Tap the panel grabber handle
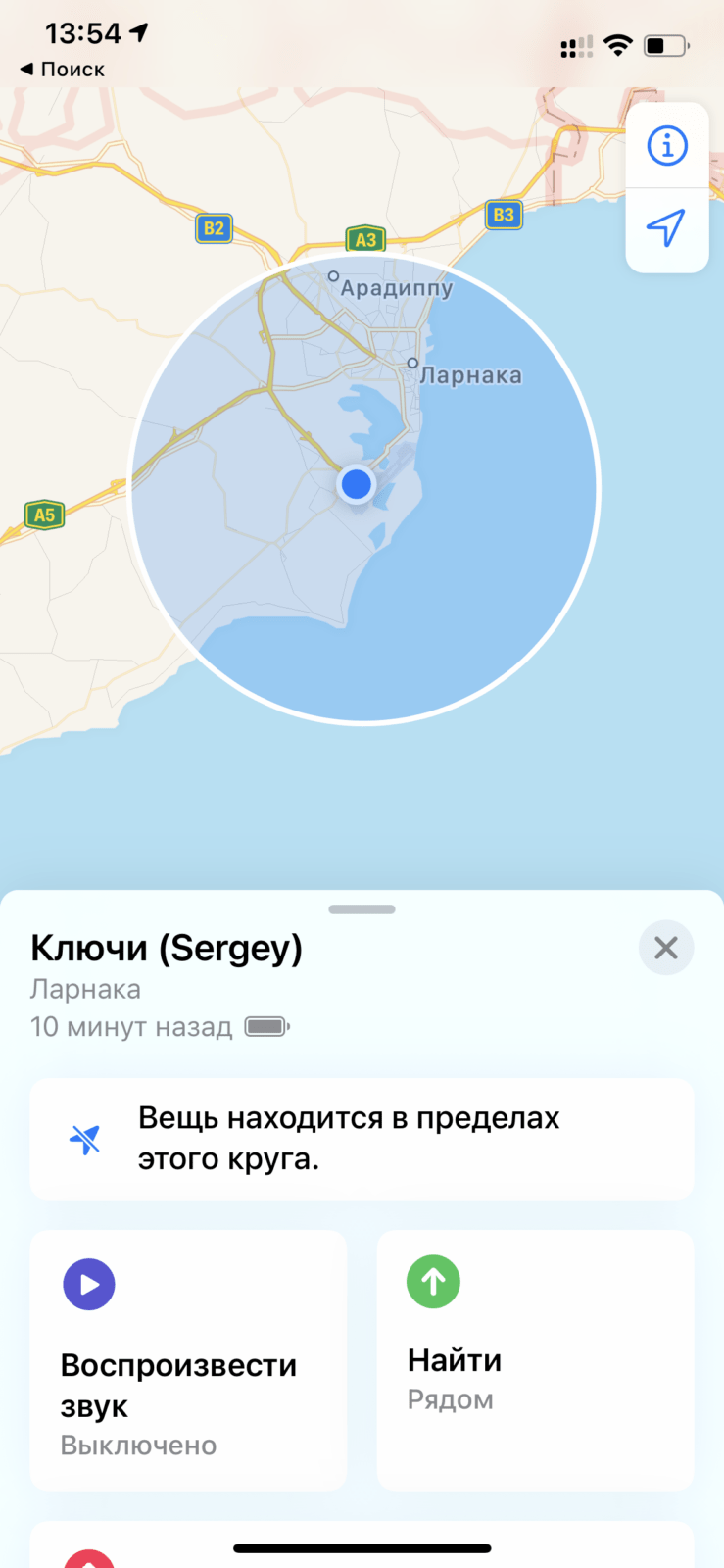This screenshot has width=724, height=1568. coord(362,909)
